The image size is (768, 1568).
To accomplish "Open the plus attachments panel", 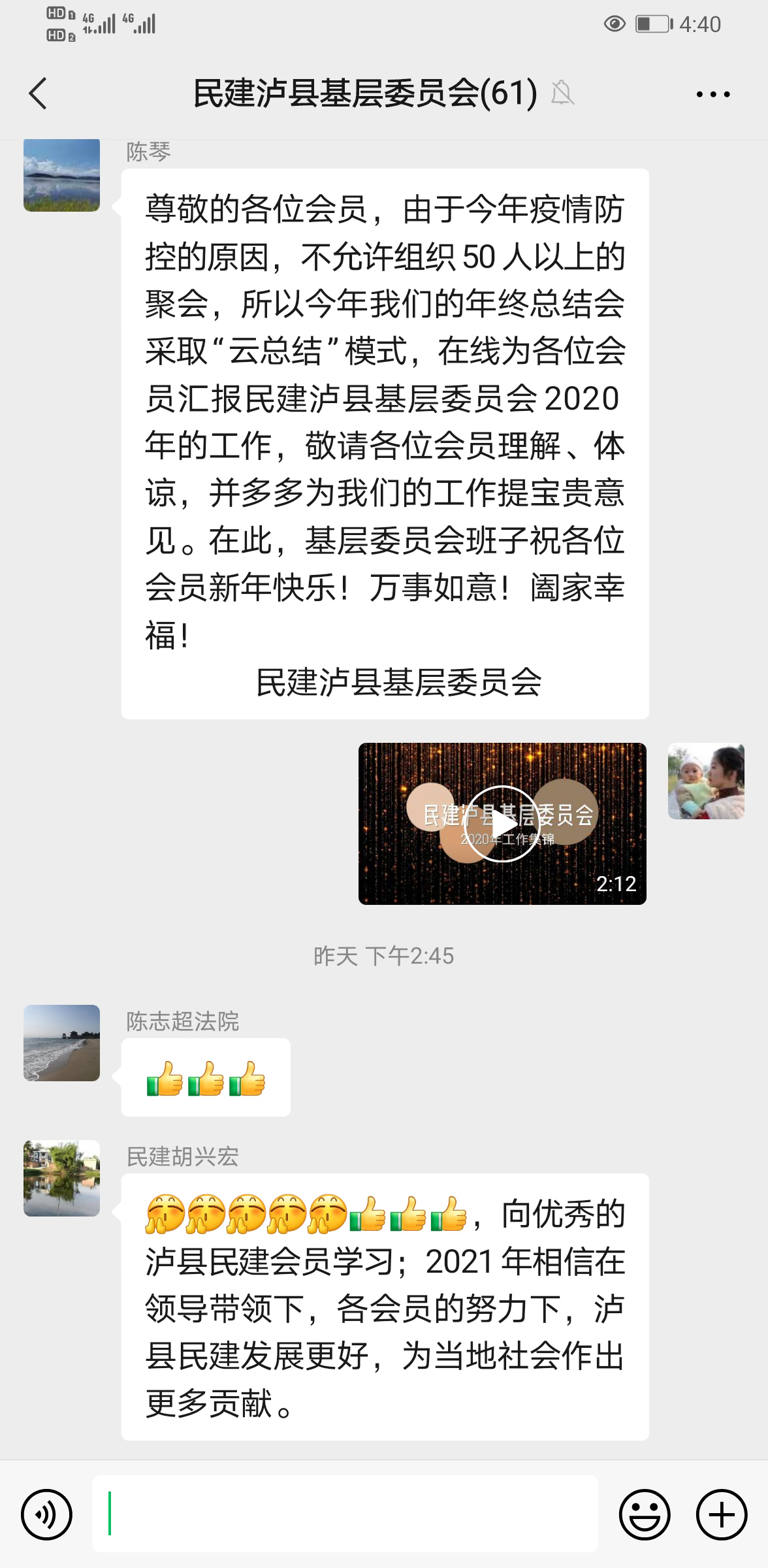I will click(721, 1514).
